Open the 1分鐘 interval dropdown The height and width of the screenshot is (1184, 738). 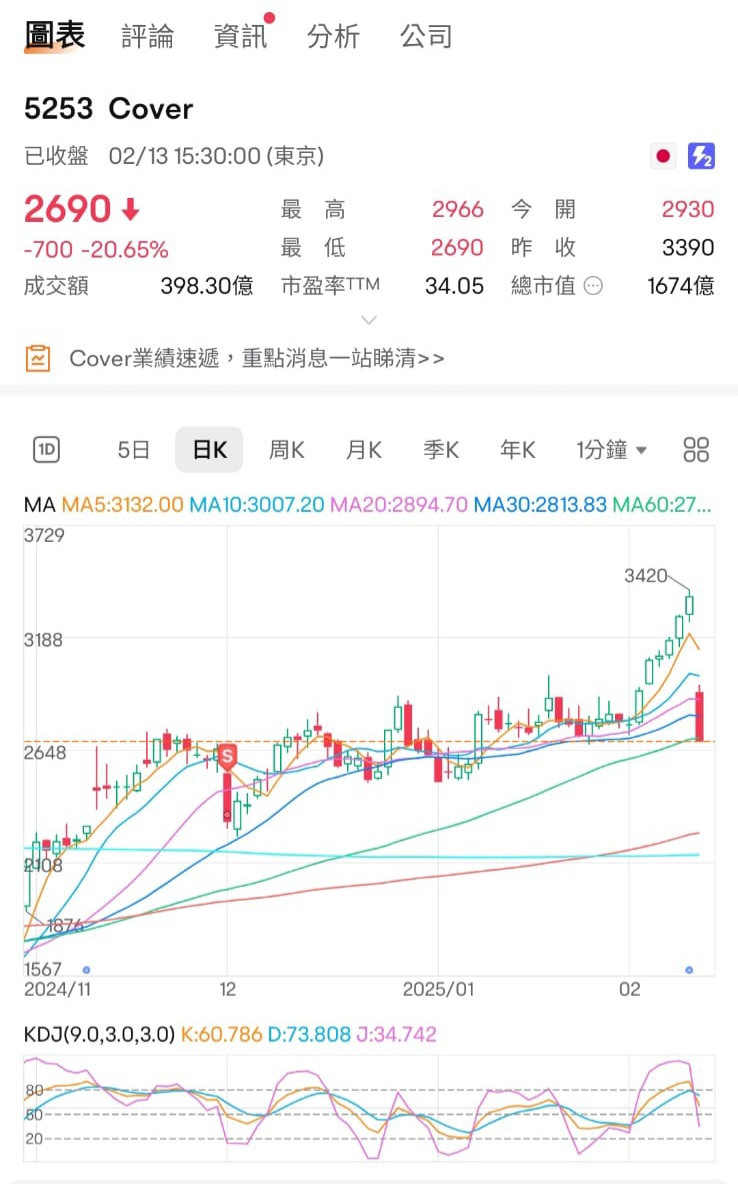(611, 450)
